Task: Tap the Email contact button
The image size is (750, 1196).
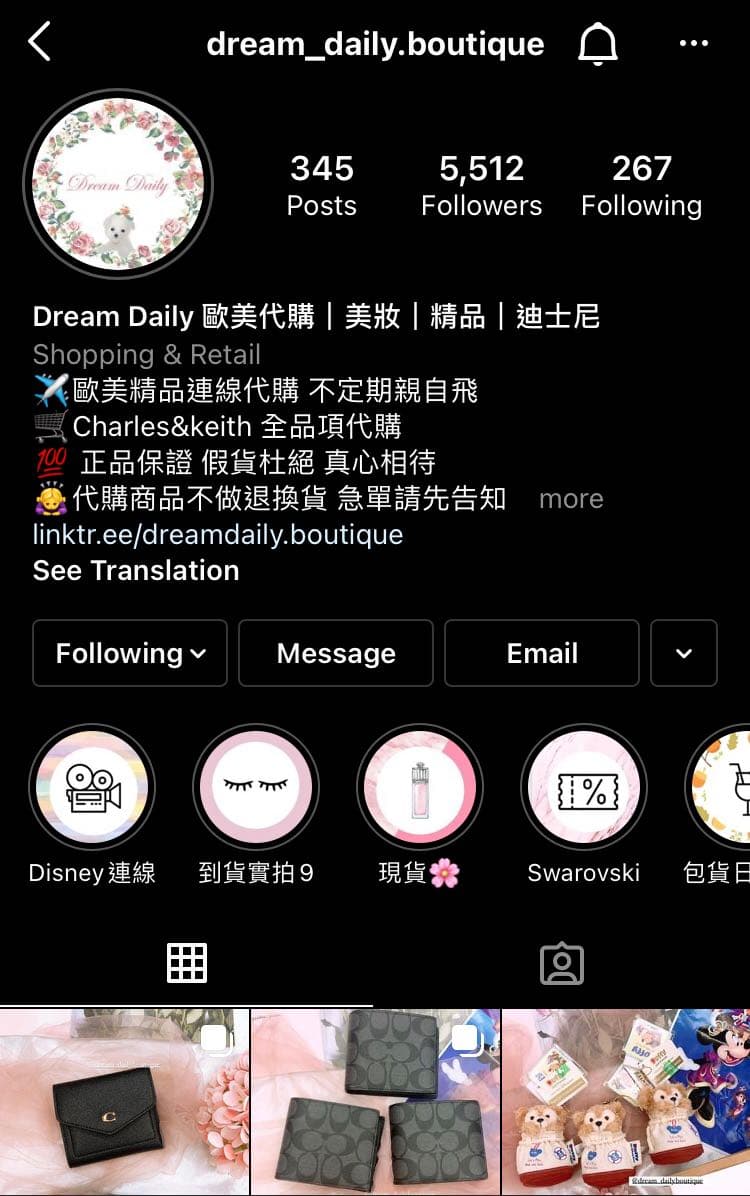Action: pos(541,653)
